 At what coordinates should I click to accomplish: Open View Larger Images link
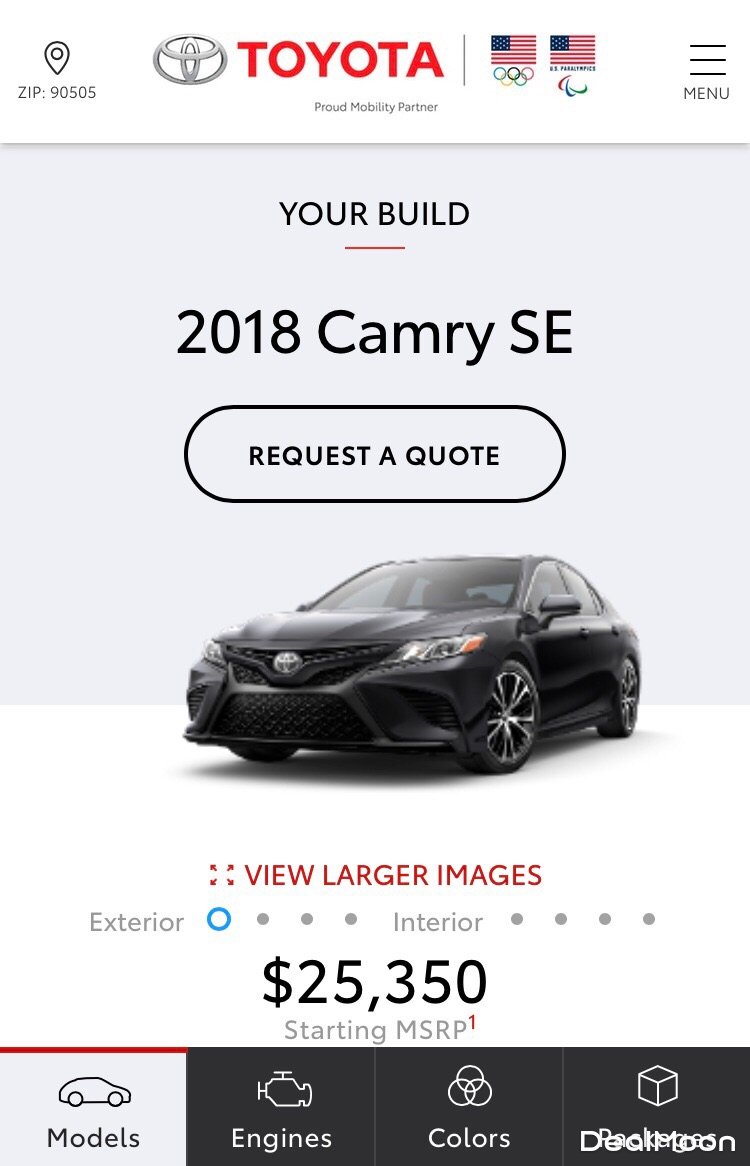click(376, 875)
